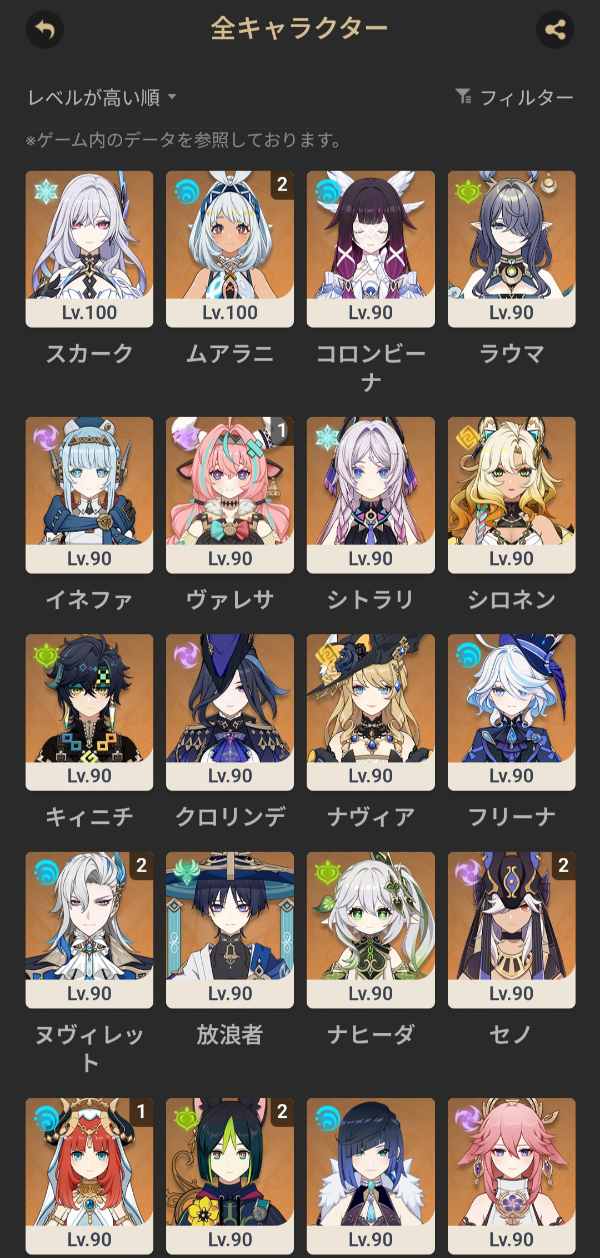Open ヴァレサ character details
600x1258 pixels.
click(230, 495)
